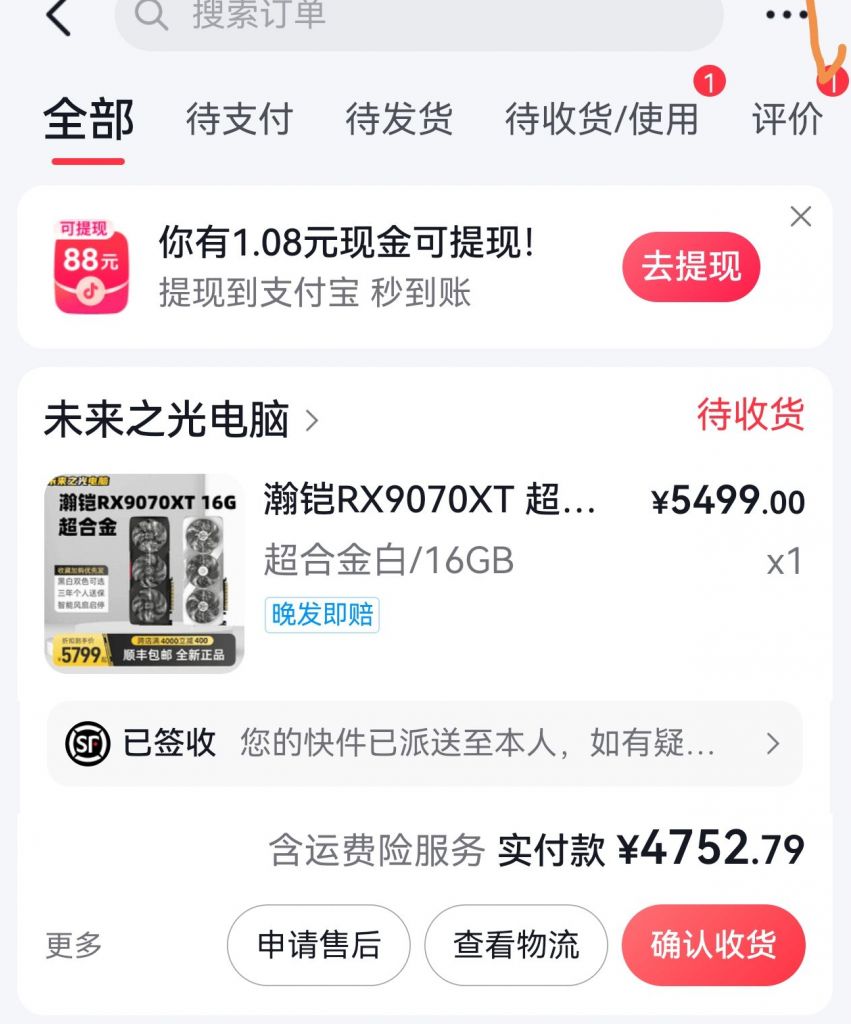
Task: Switch to the 待支付 tab
Action: point(237,119)
